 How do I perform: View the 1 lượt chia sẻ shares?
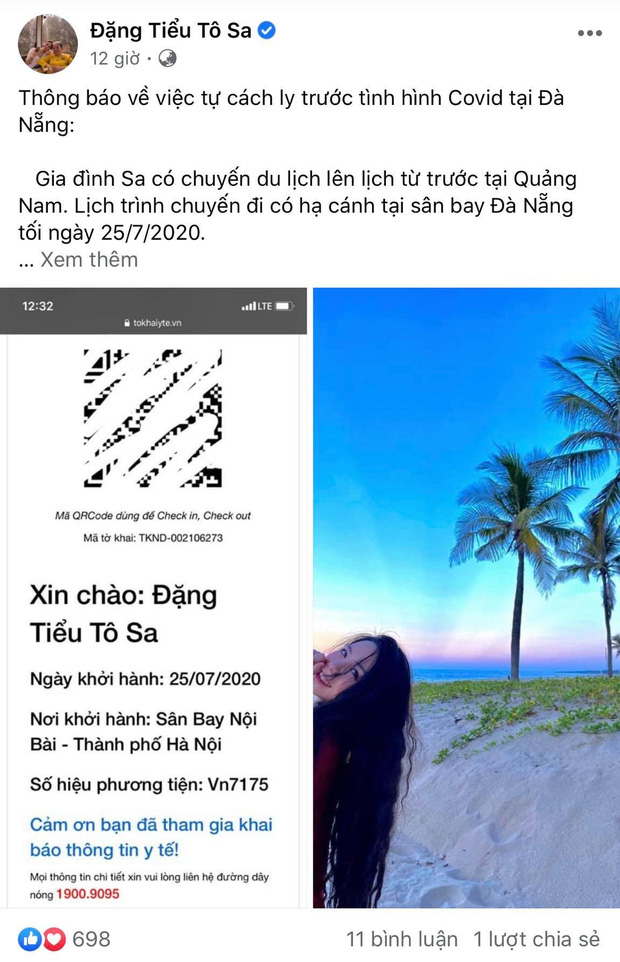[x=536, y=939]
